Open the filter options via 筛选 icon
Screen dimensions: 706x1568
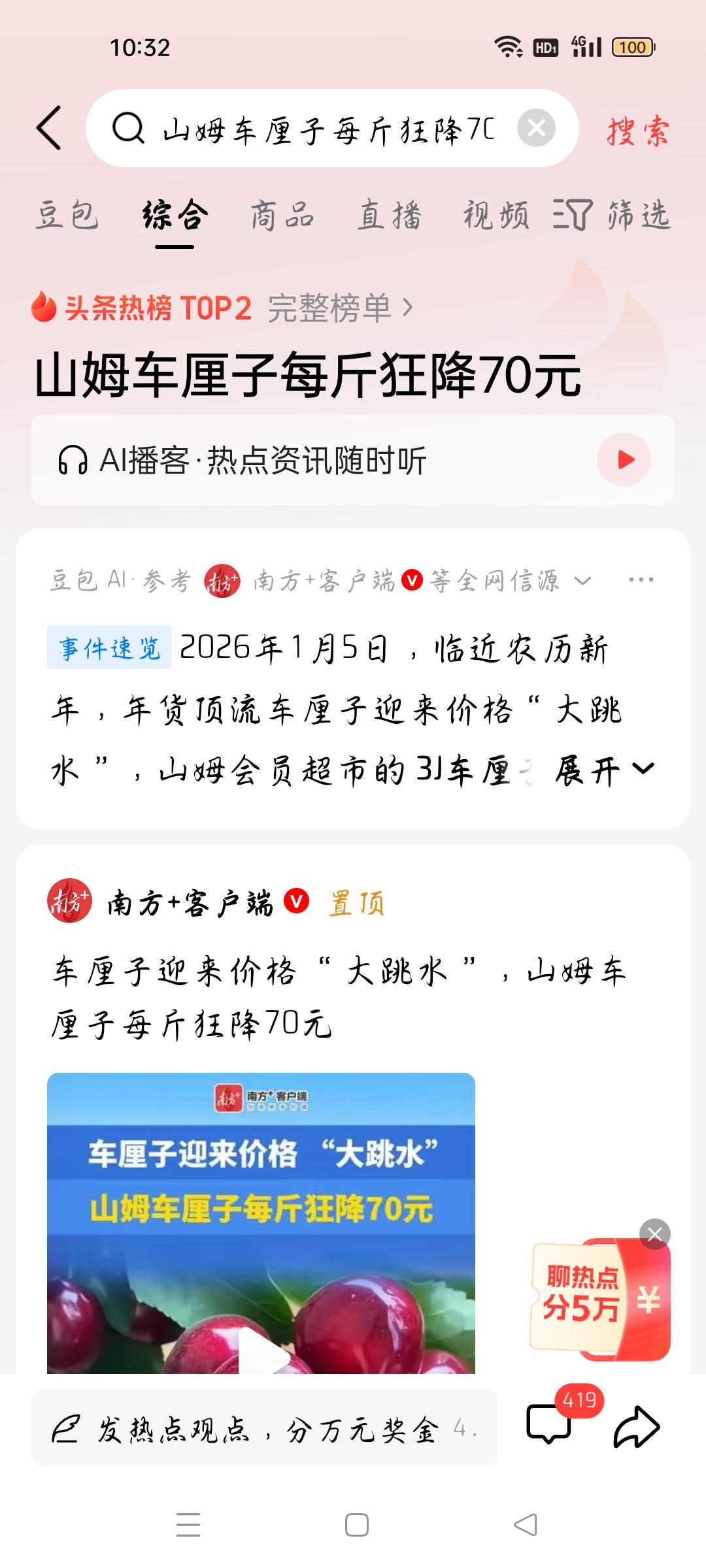(x=617, y=217)
